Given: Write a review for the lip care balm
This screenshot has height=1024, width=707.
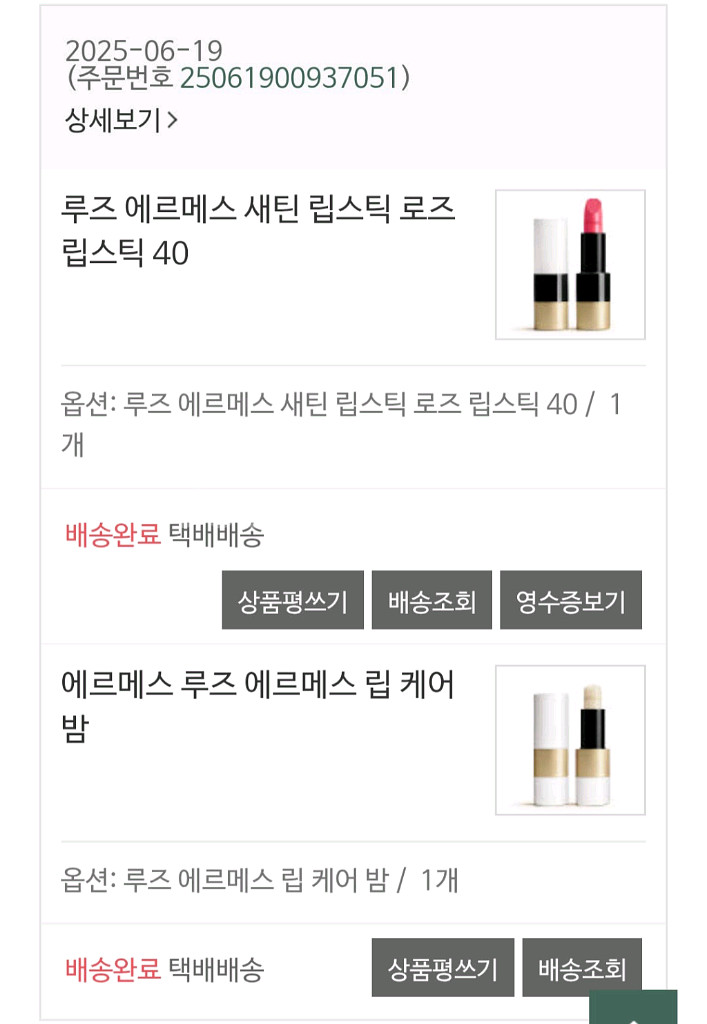Looking at the screenshot, I should click(442, 968).
